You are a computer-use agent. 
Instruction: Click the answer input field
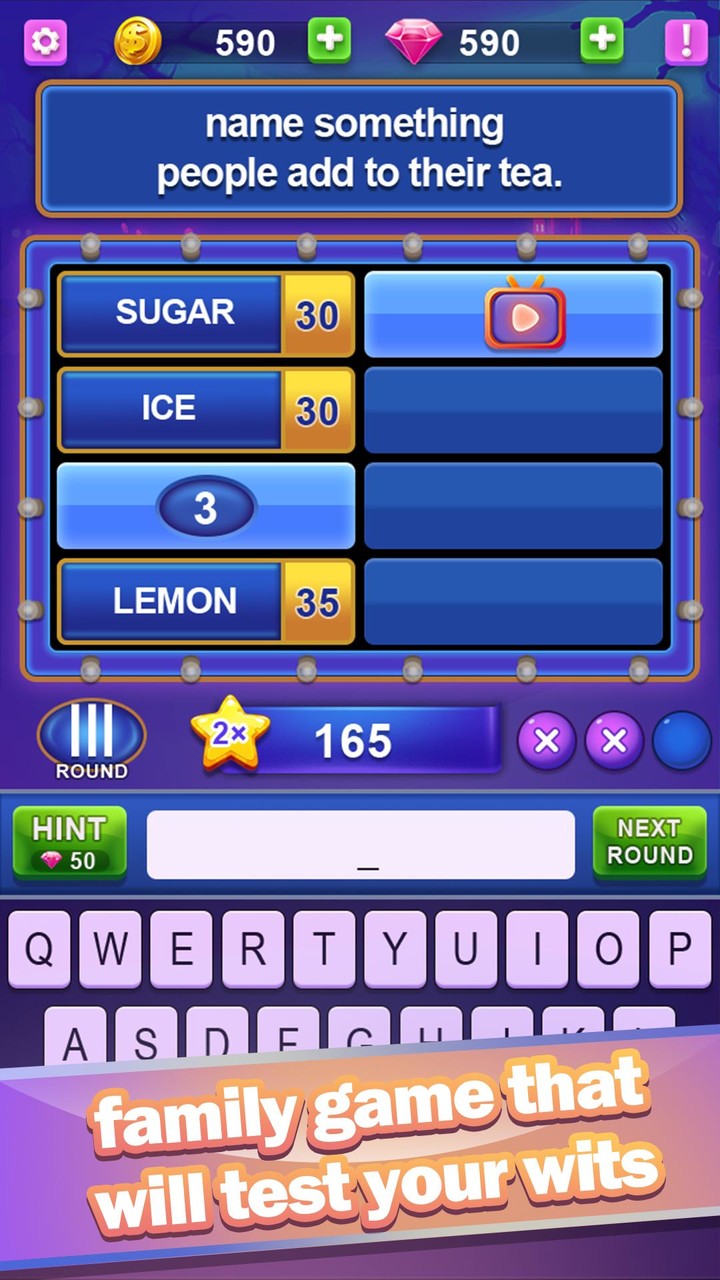click(x=362, y=843)
